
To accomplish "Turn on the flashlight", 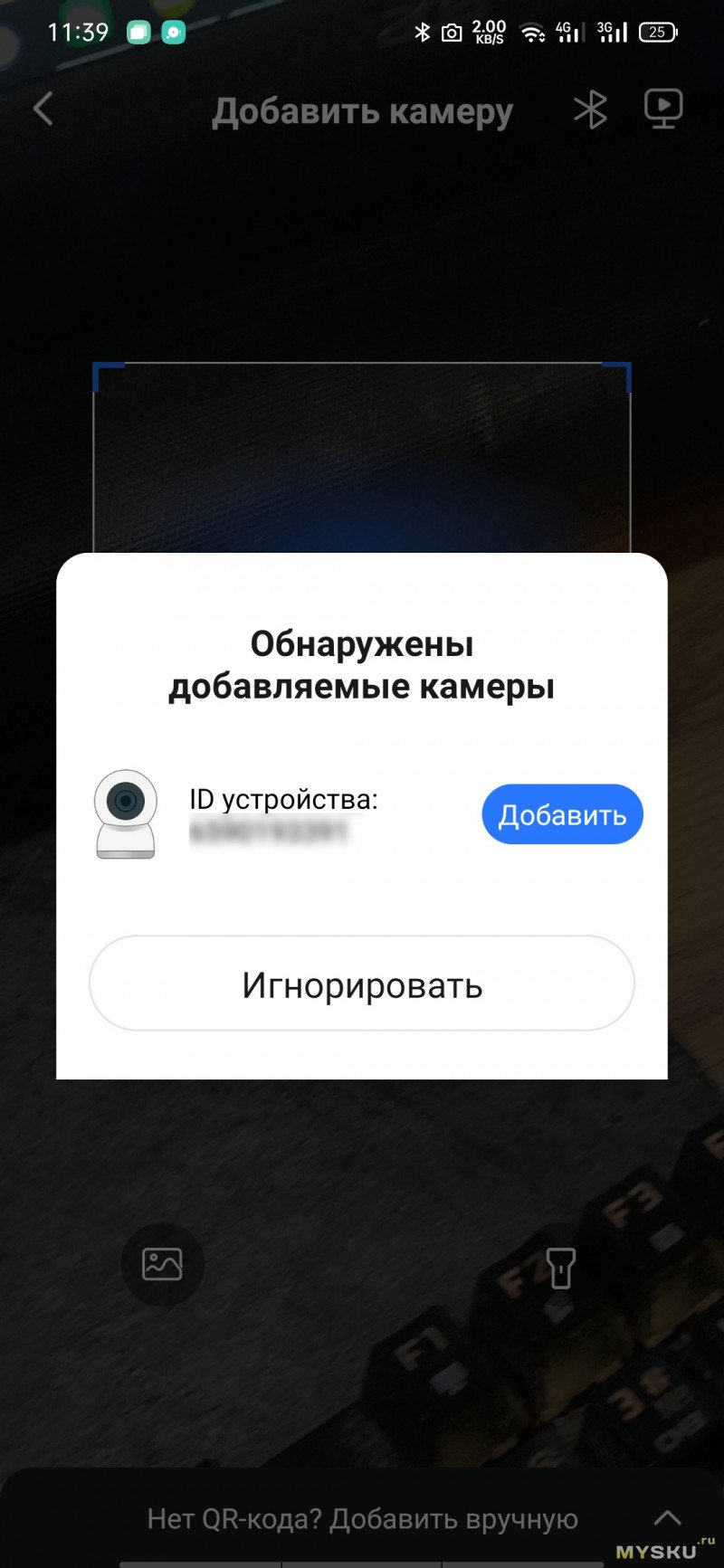I will [x=560, y=1267].
